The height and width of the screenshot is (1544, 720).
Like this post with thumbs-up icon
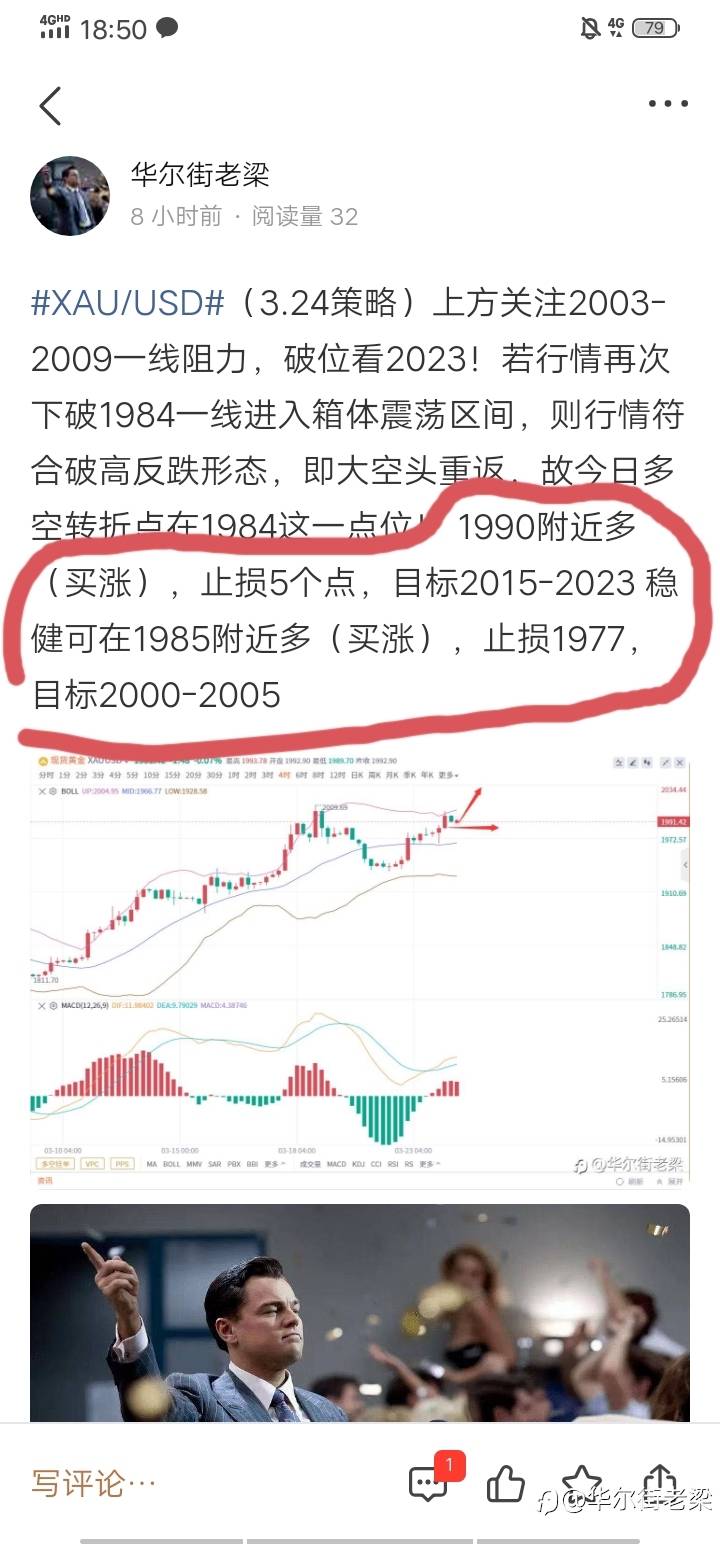[x=506, y=1484]
